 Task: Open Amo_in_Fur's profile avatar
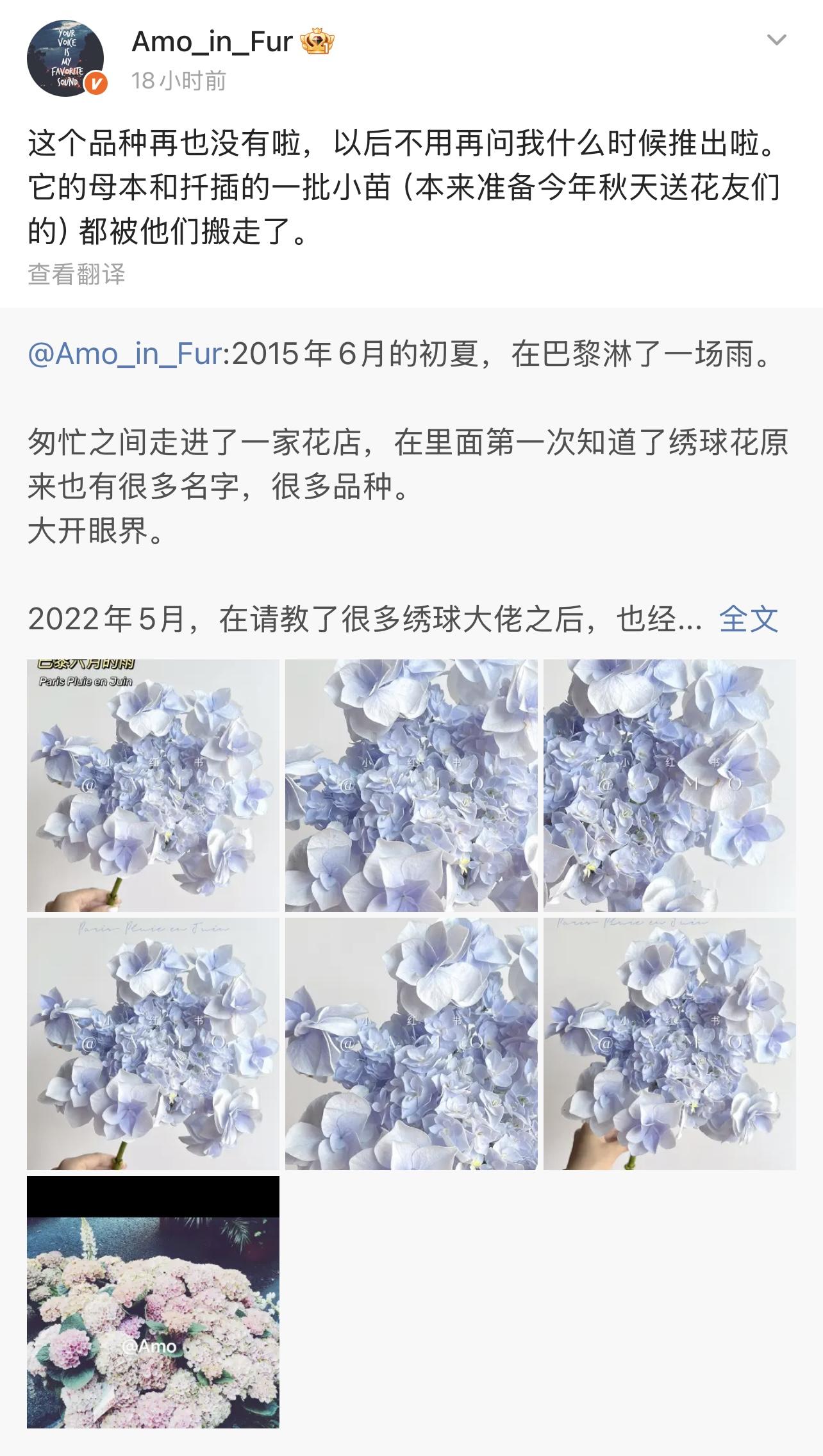coord(65,58)
